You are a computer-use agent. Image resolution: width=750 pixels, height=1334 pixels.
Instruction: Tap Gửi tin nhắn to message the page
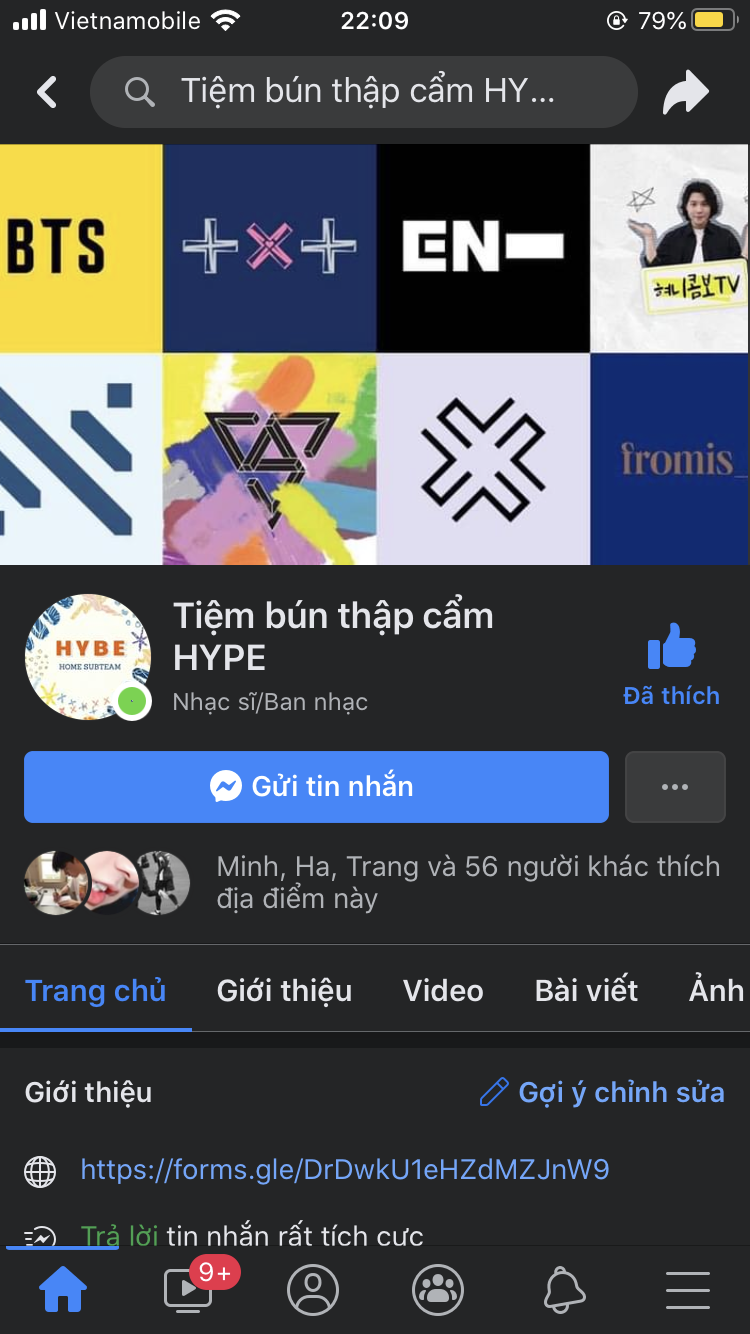[x=316, y=787]
